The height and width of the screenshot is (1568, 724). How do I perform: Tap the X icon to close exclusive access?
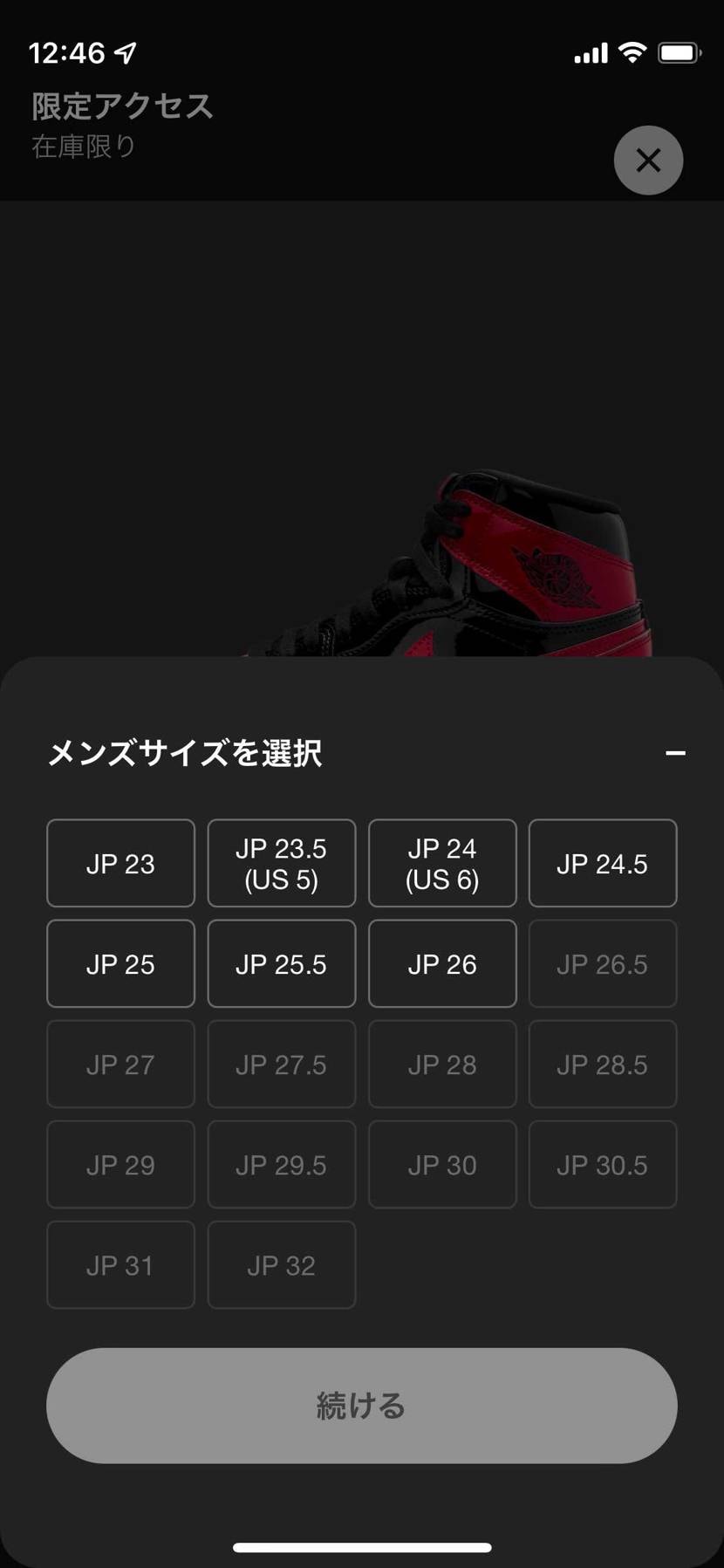[648, 161]
